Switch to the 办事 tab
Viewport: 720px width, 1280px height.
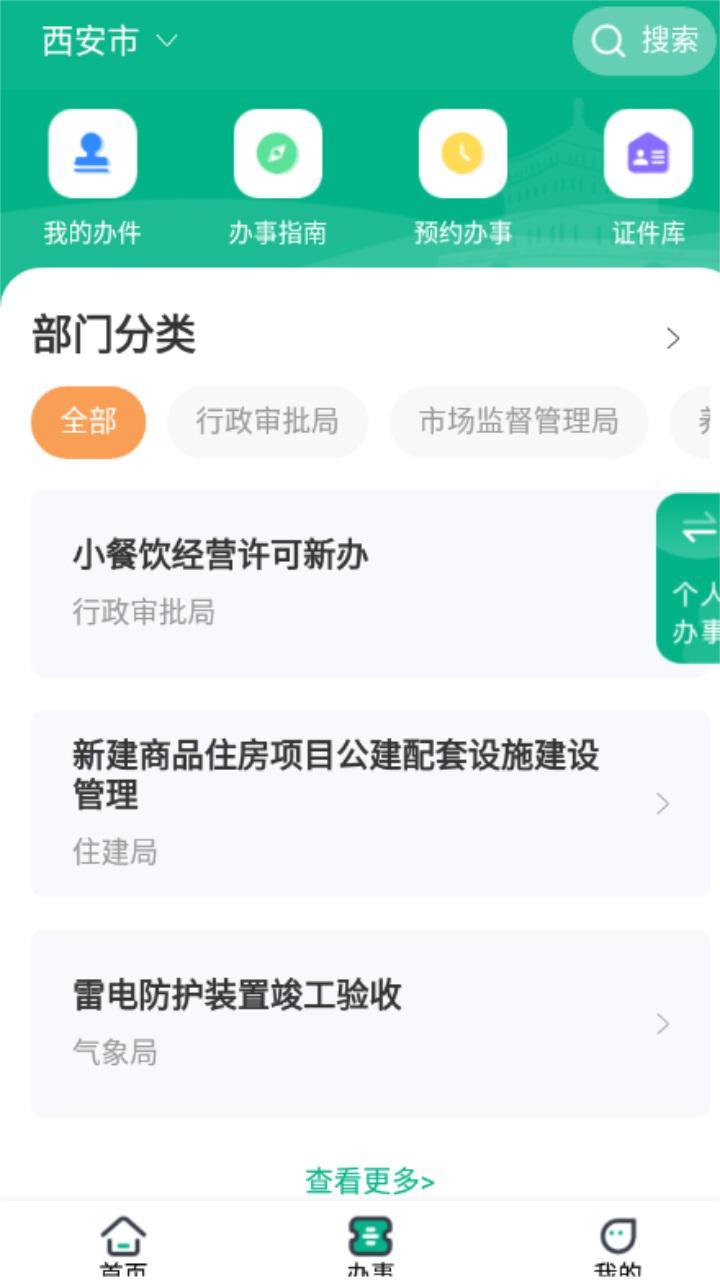click(x=370, y=1245)
